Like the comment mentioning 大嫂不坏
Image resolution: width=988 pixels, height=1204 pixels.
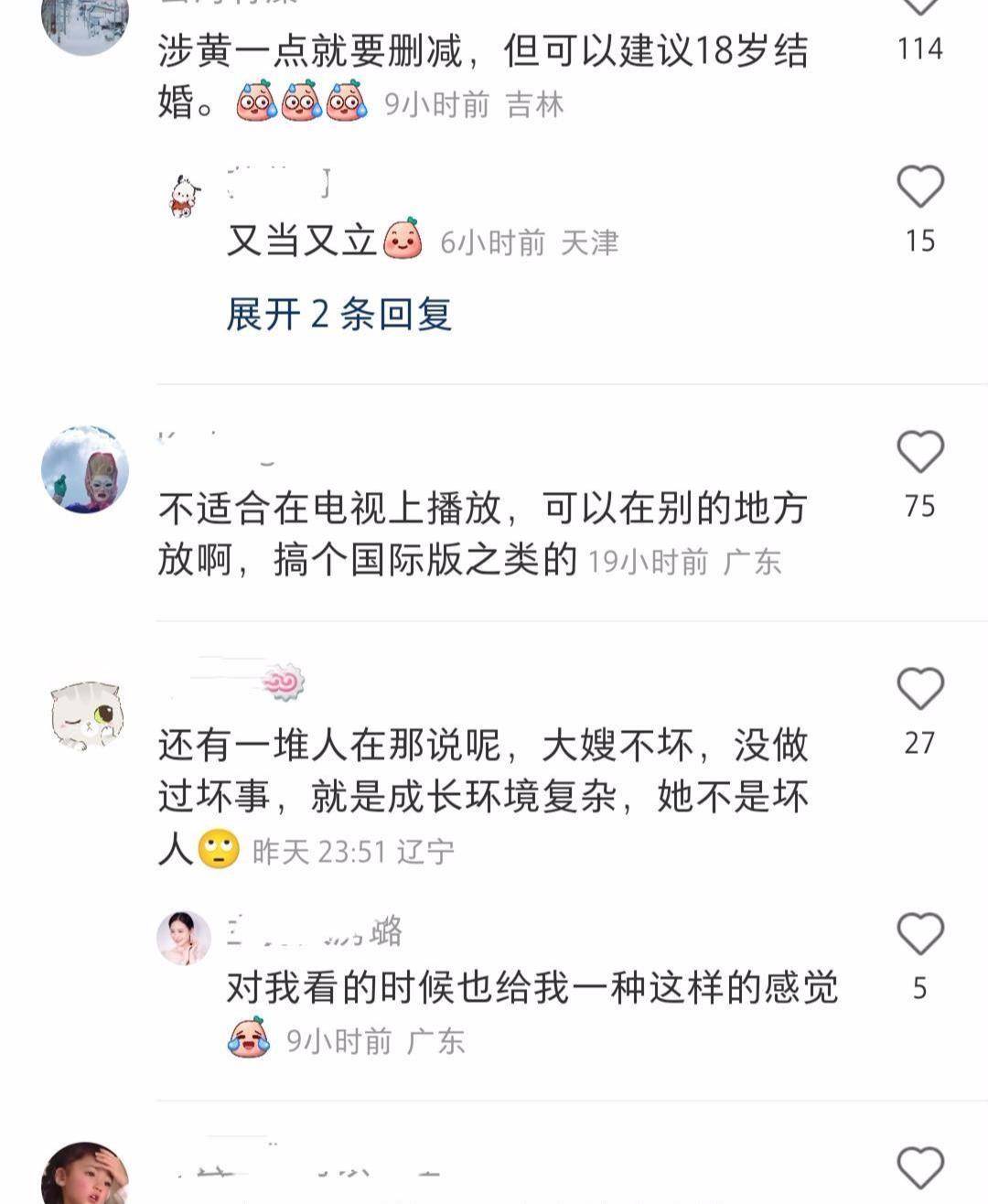pos(919,689)
